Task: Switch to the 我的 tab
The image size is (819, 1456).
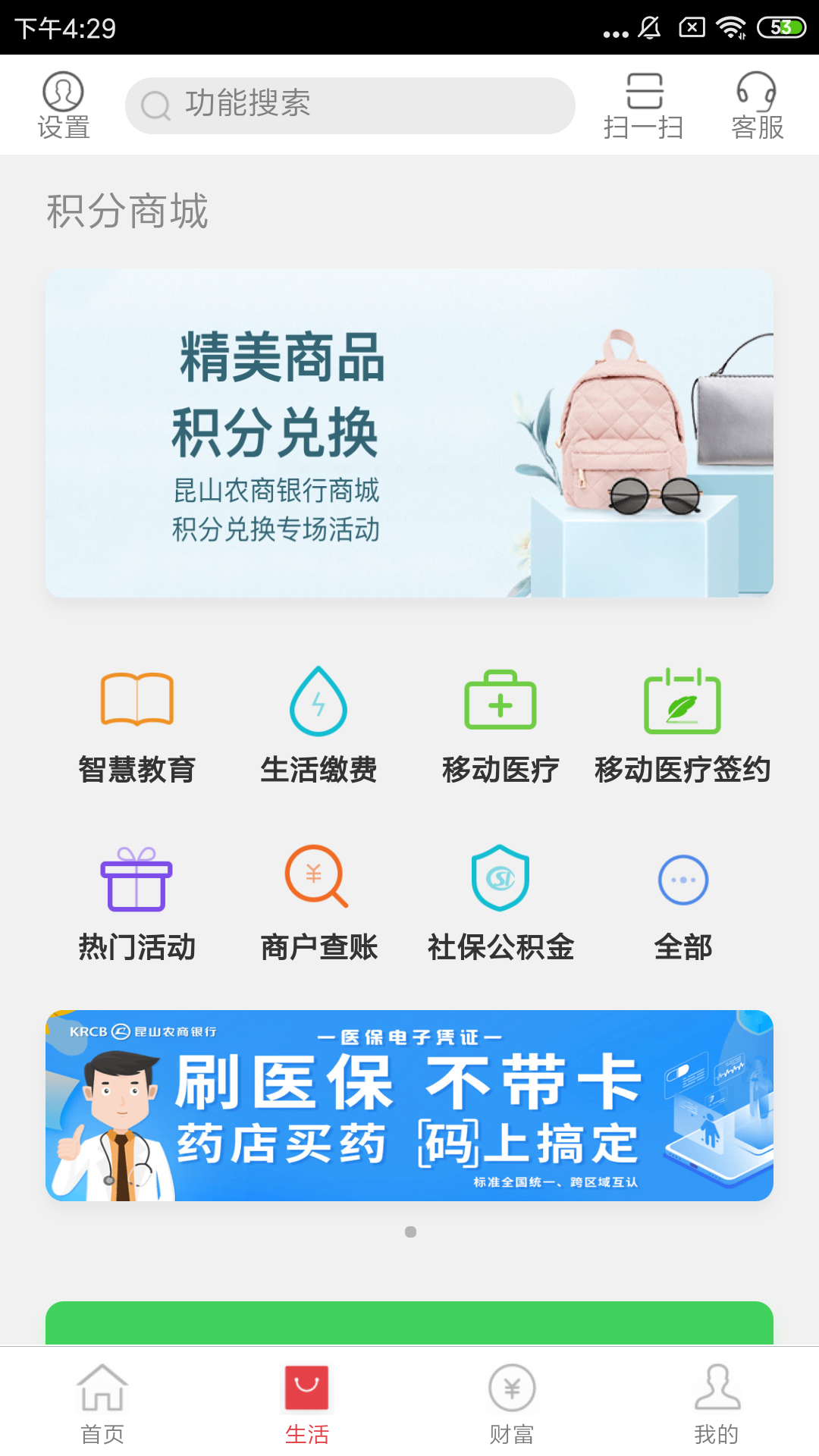Action: tap(717, 1404)
